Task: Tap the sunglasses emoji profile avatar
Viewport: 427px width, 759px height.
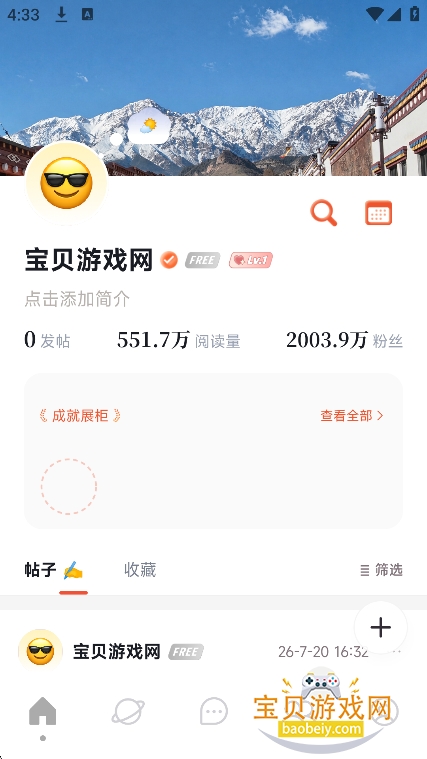Action: [x=66, y=183]
